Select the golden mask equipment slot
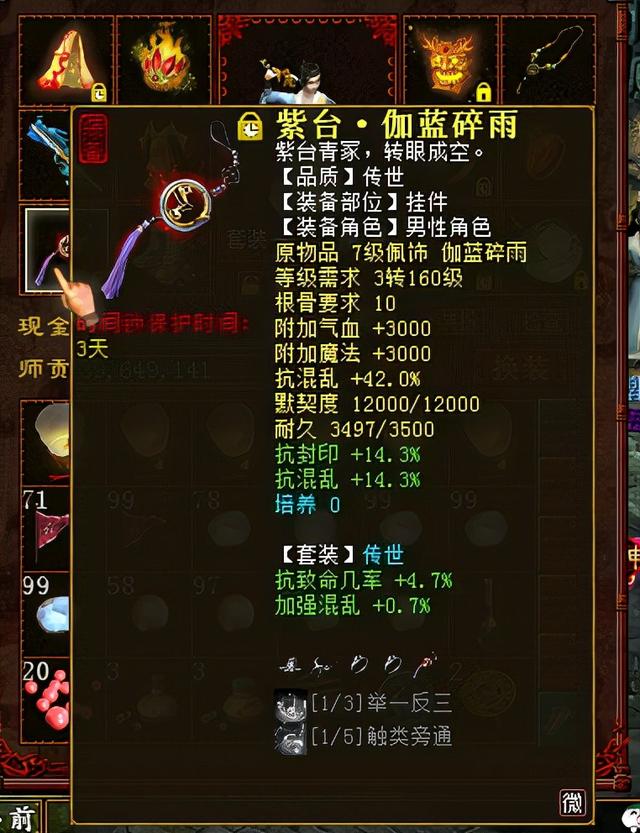Image resolution: width=640 pixels, height=833 pixels. tap(449, 60)
